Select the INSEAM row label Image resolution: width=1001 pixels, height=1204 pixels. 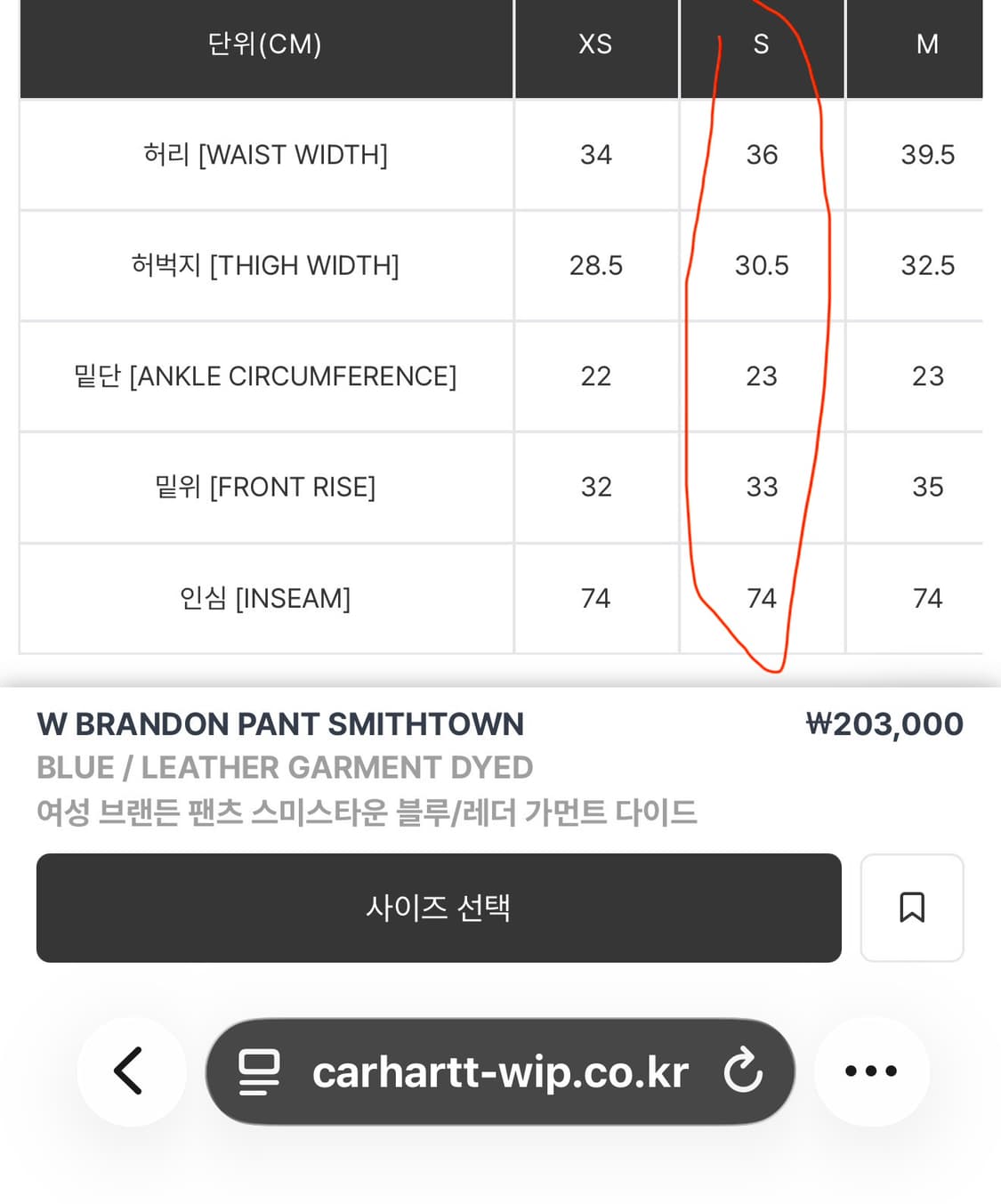(264, 598)
